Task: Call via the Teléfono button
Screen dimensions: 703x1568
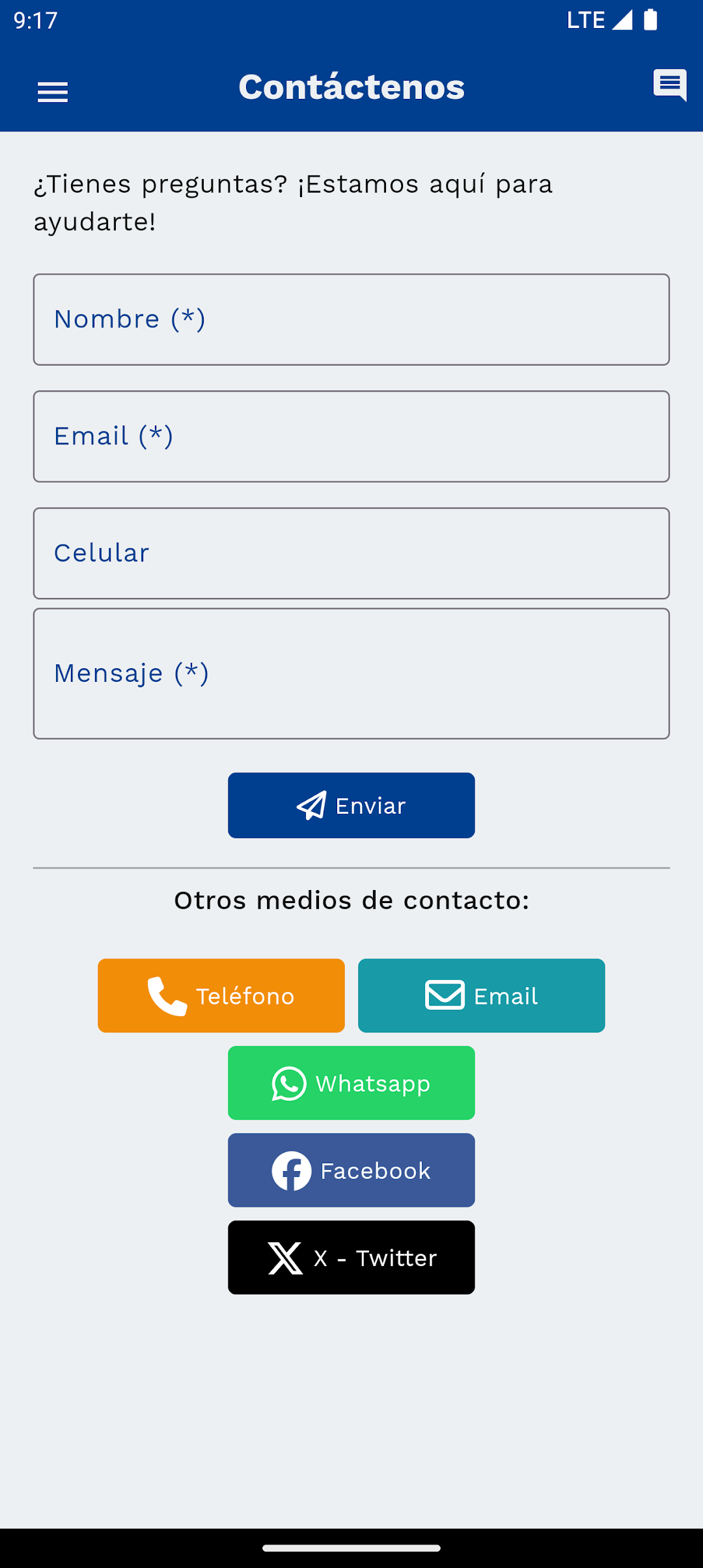Action: point(221,995)
